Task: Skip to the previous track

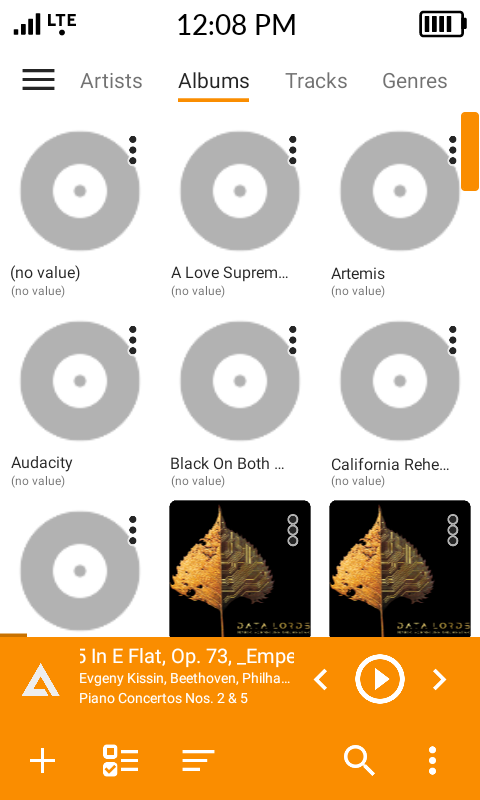Action: [x=320, y=680]
